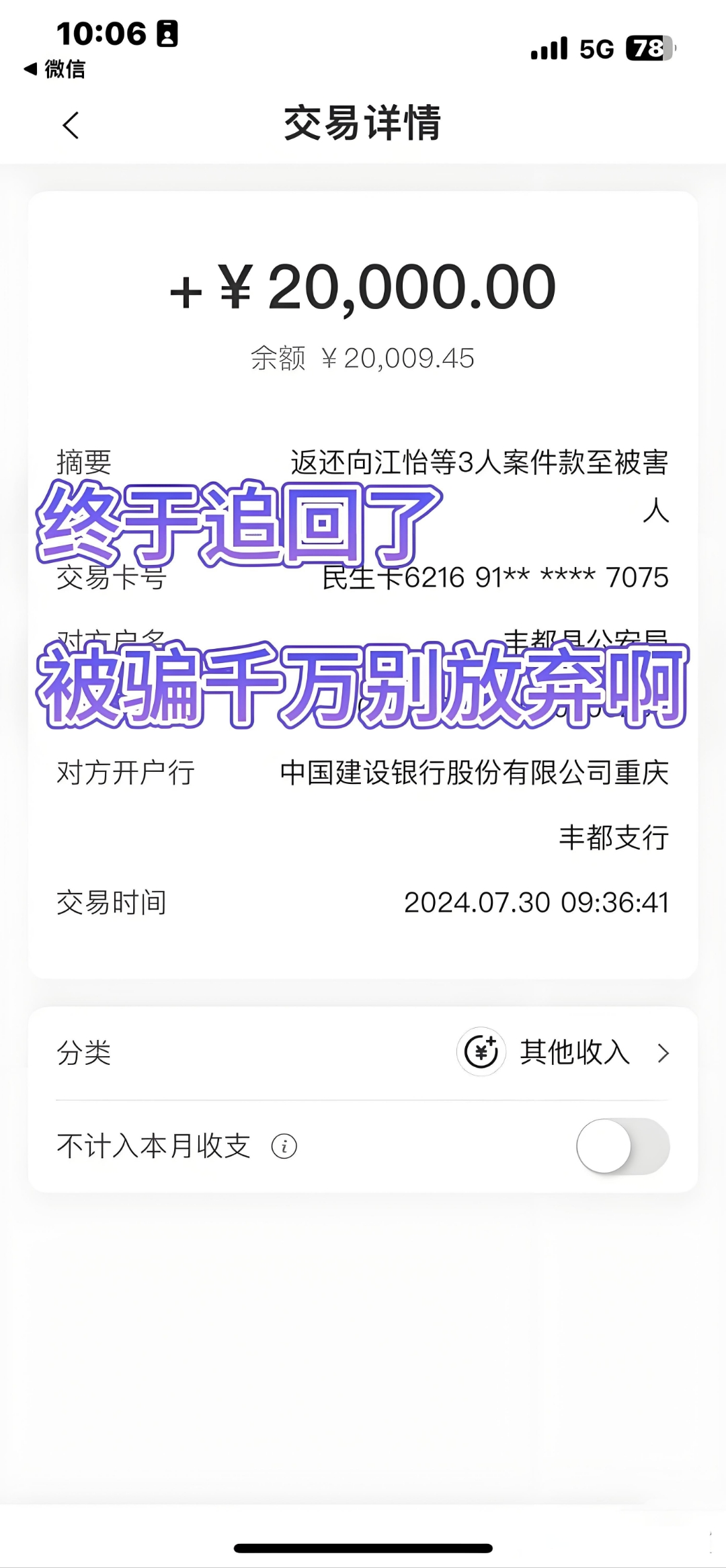This screenshot has height=1568, width=726.
Task: Tap the cellular signal bars
Action: [550, 49]
